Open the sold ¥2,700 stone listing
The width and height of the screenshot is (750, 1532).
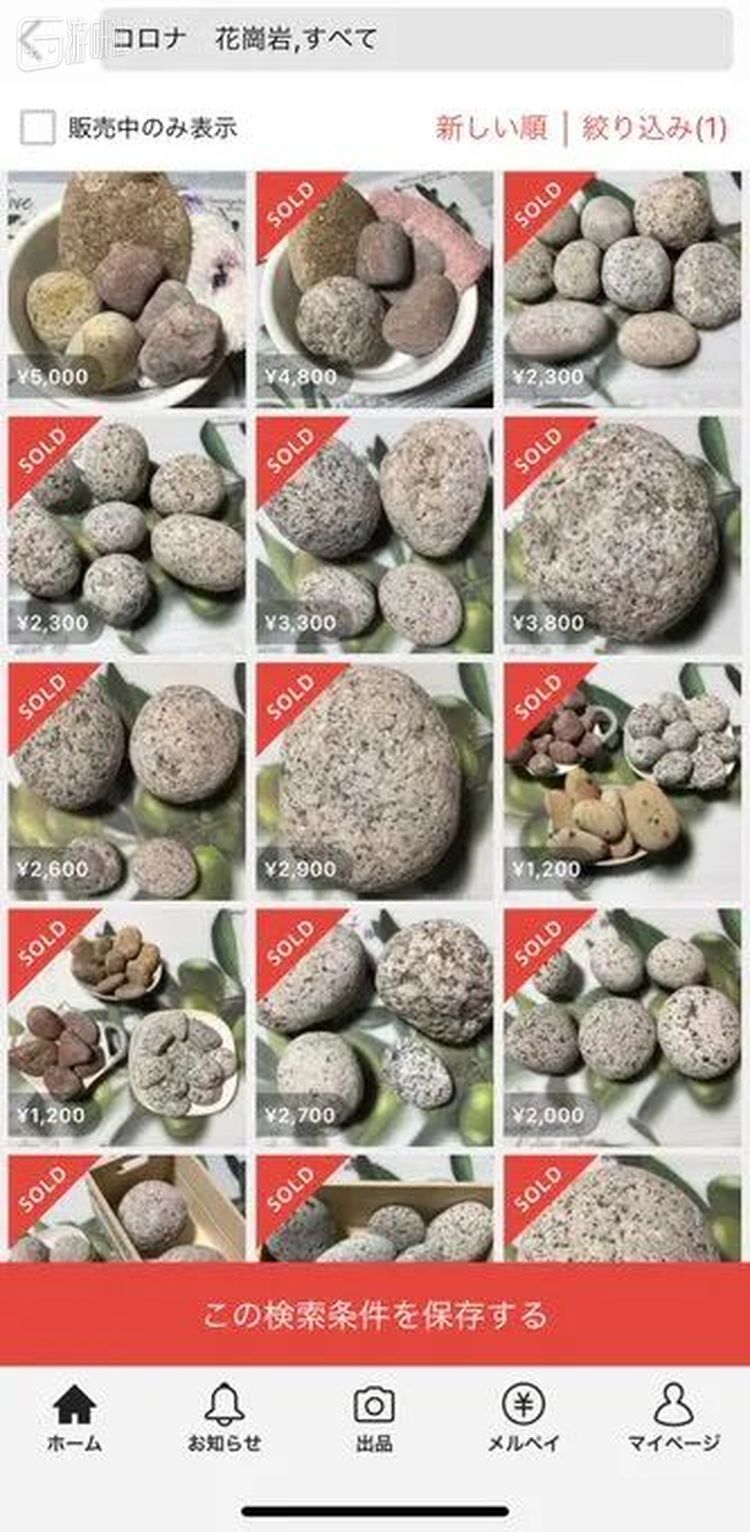point(374,1027)
